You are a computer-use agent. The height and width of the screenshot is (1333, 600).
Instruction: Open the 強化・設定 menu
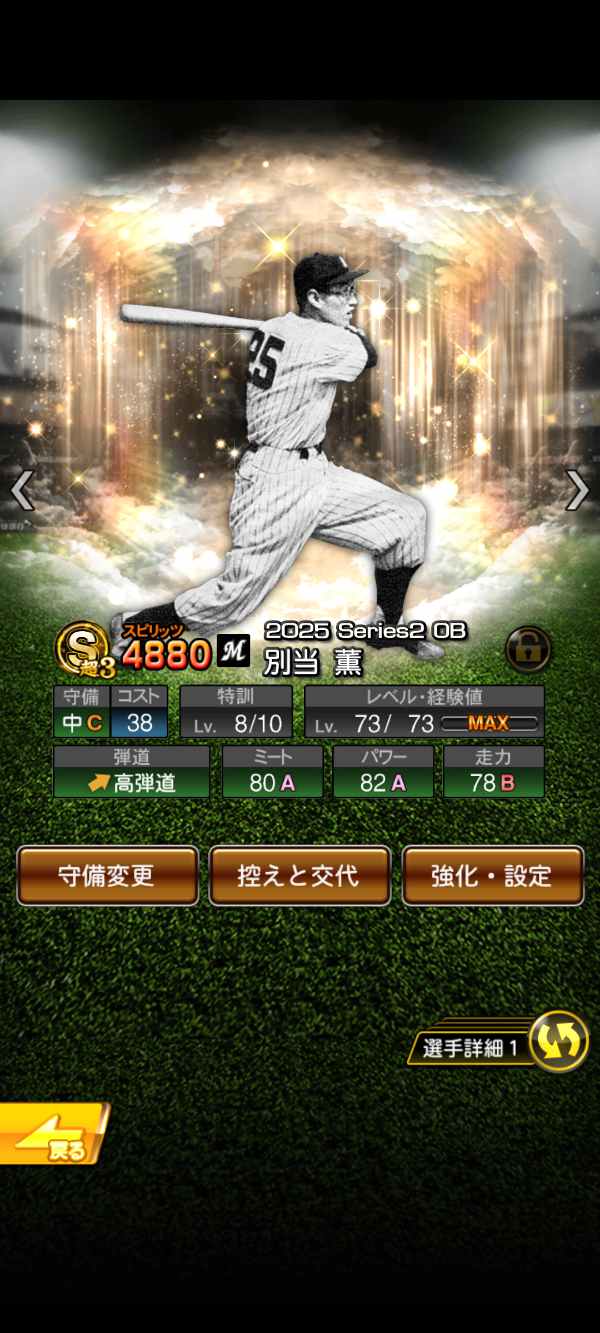click(x=492, y=876)
